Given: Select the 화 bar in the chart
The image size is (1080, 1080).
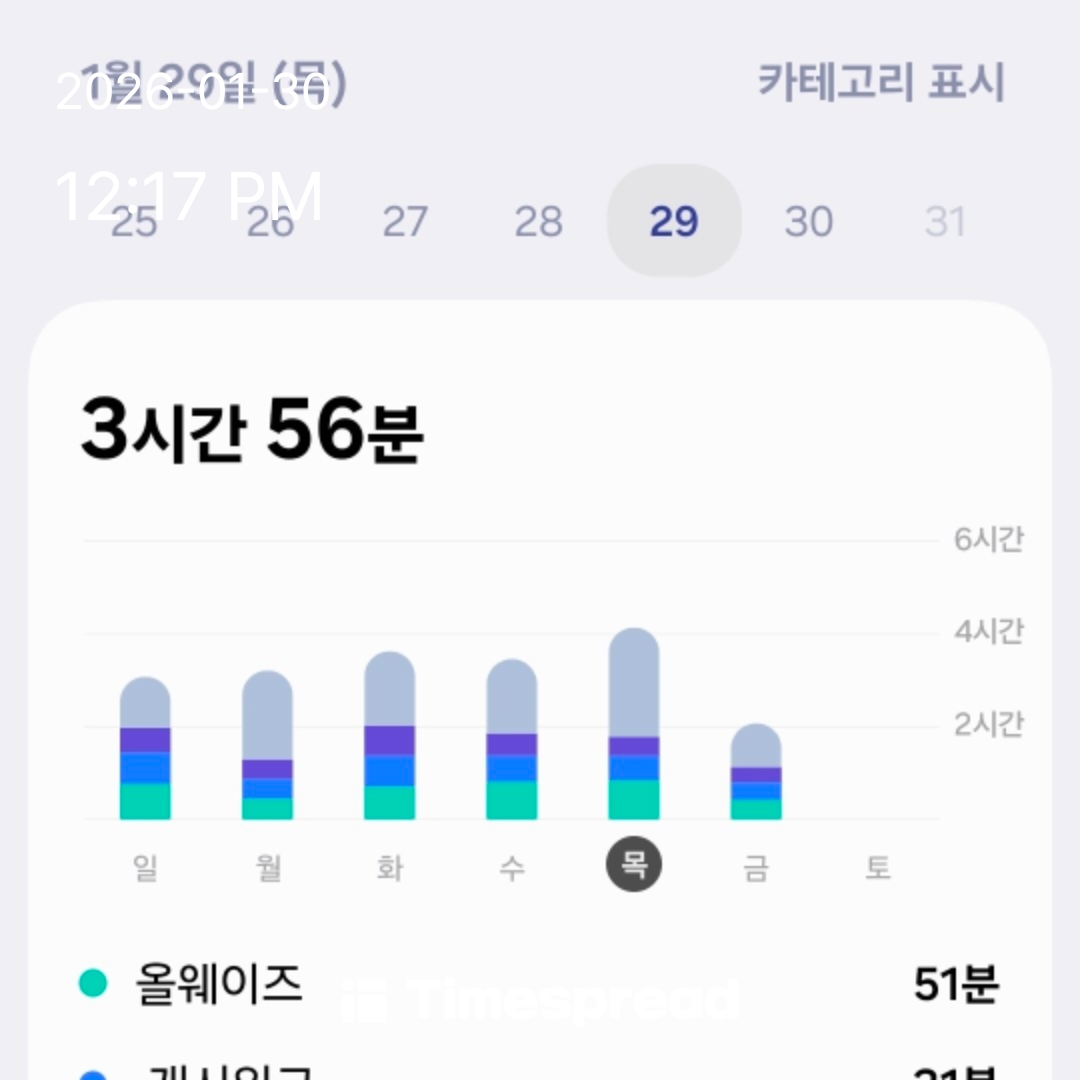Looking at the screenshot, I should (x=389, y=738).
